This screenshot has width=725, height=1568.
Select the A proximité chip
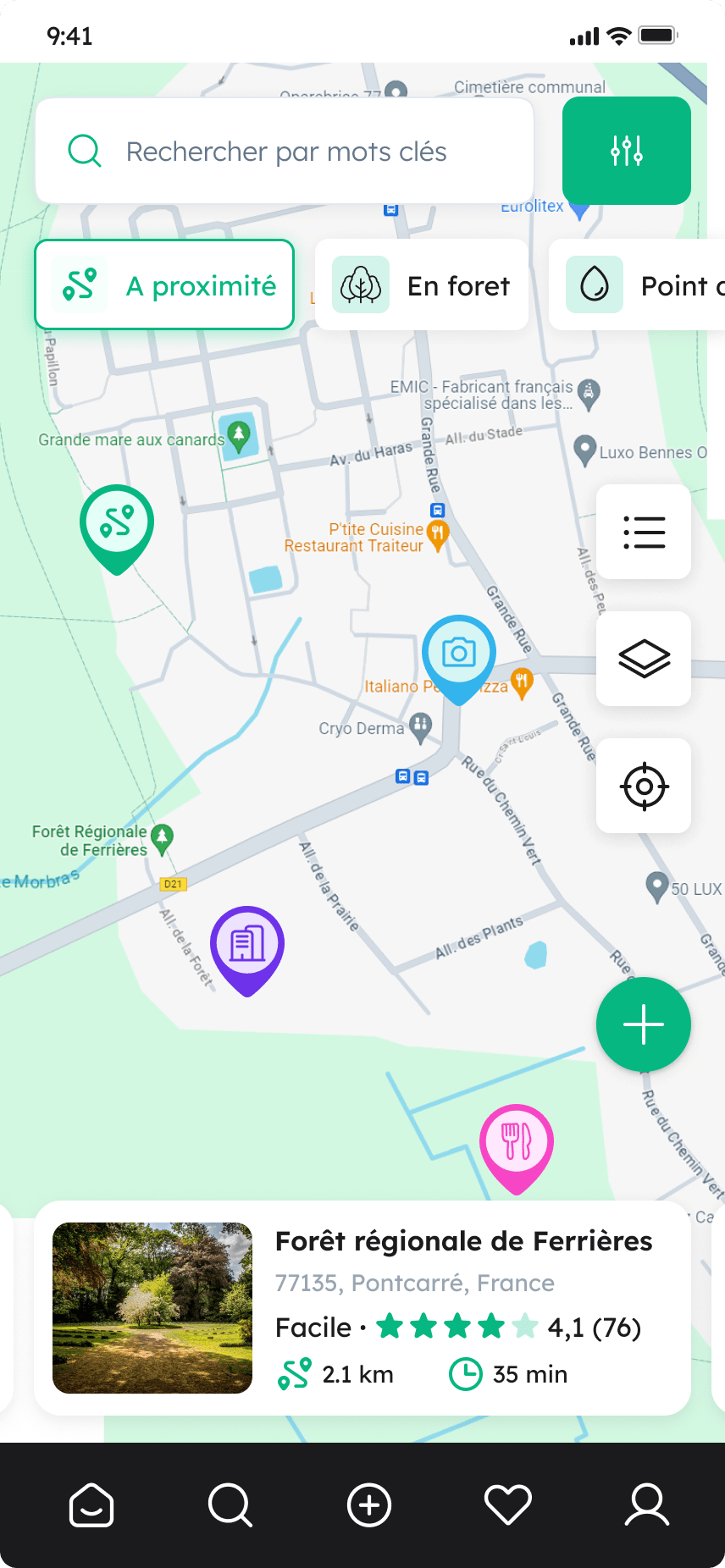pyautogui.click(x=164, y=285)
